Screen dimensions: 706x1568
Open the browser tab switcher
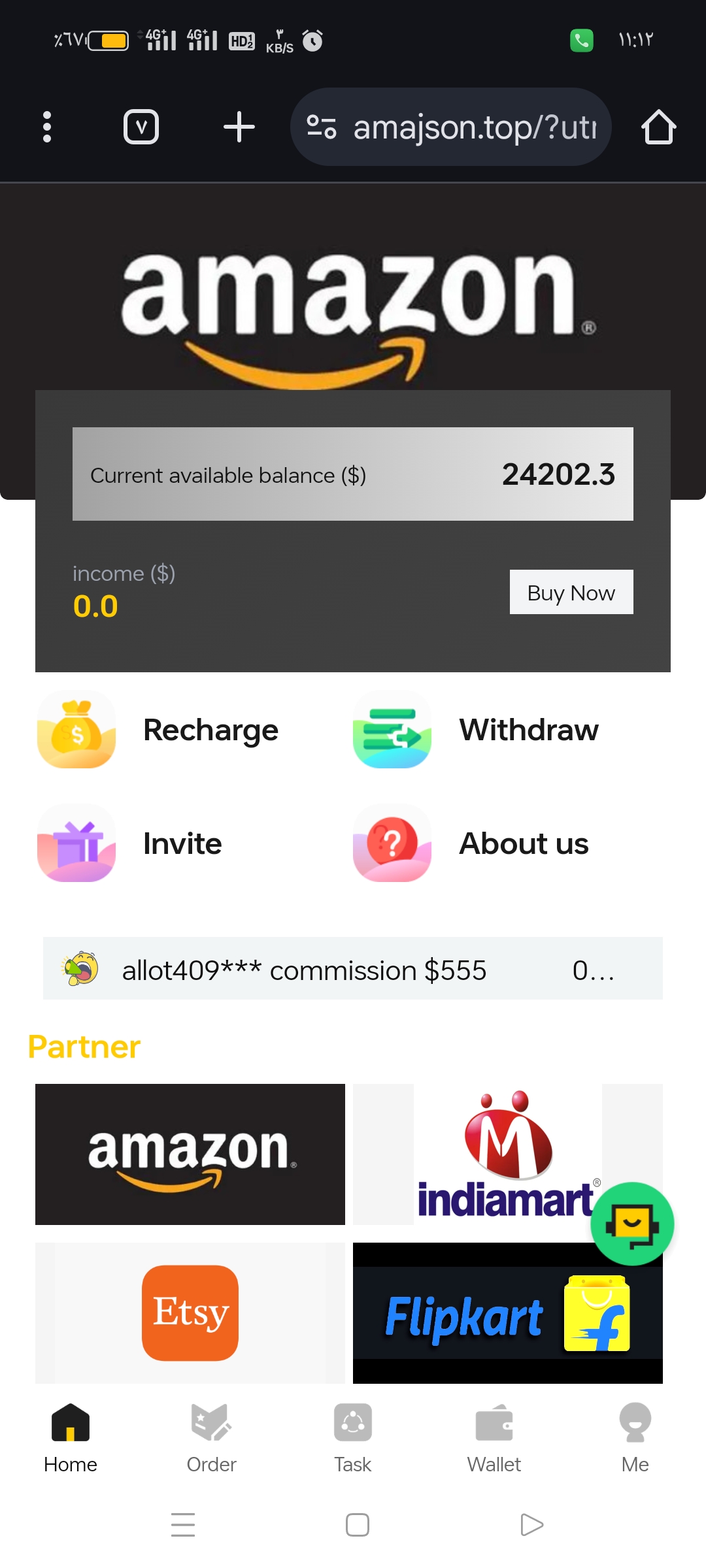141,127
